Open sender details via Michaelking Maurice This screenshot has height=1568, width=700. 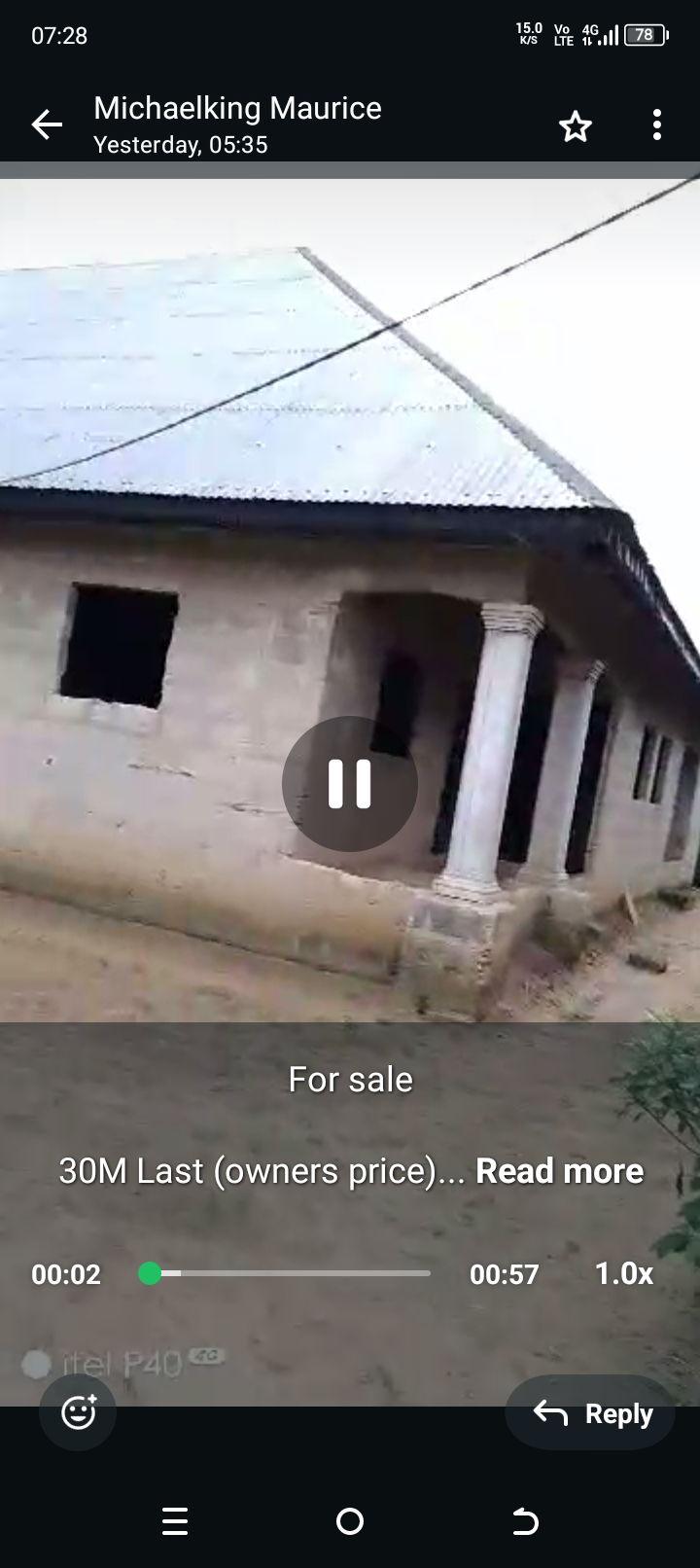236,108
